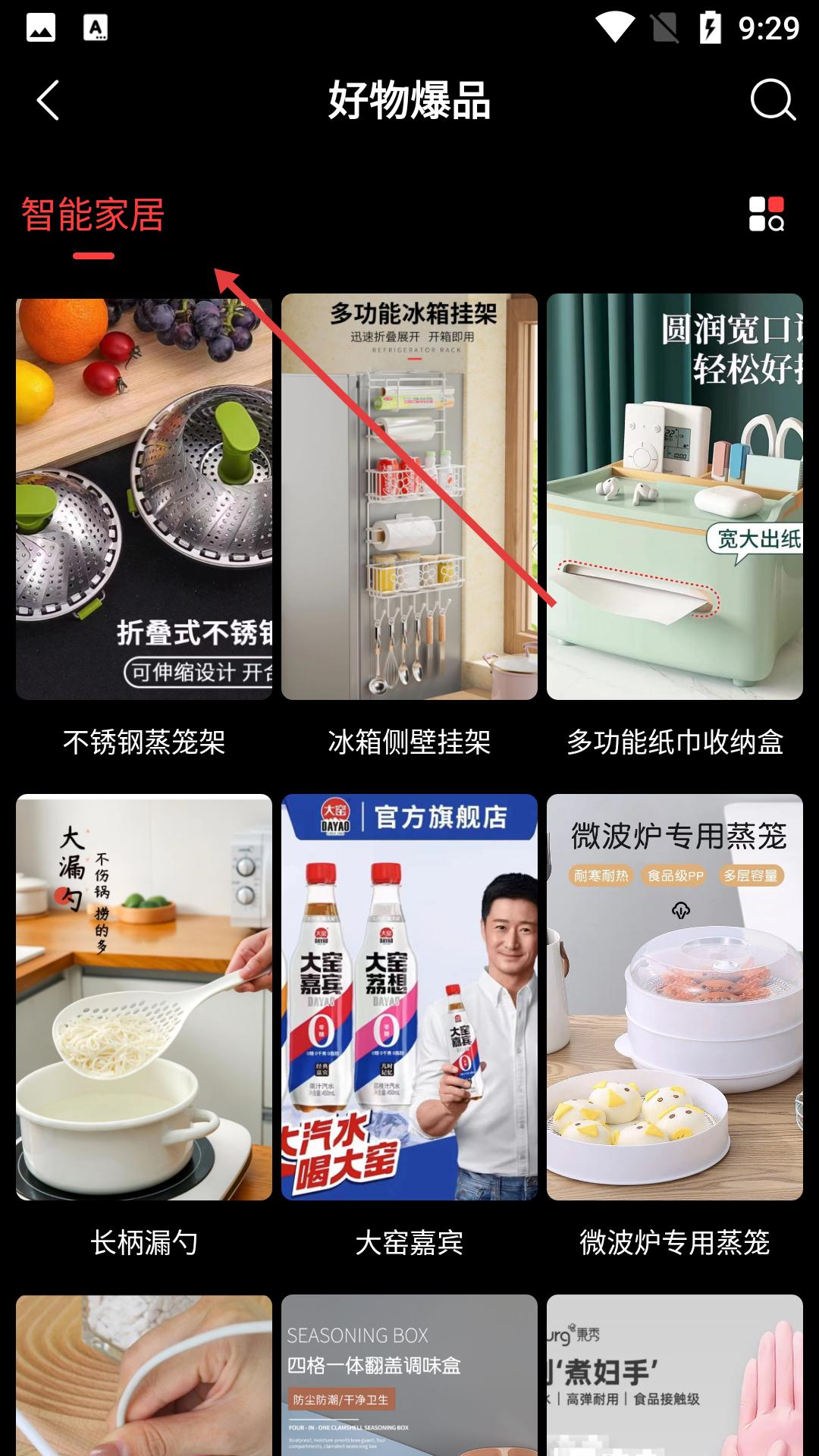
Task: Select the 智能家居 tab
Action: coord(93,215)
